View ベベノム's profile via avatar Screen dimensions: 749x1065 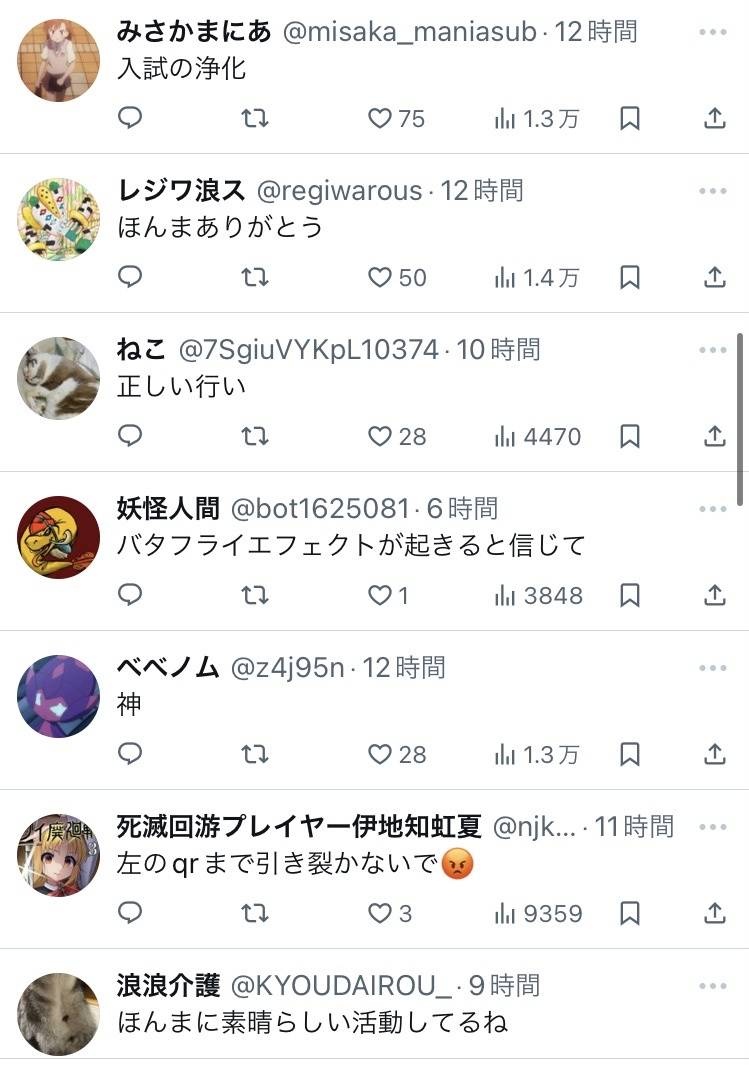pos(59,696)
